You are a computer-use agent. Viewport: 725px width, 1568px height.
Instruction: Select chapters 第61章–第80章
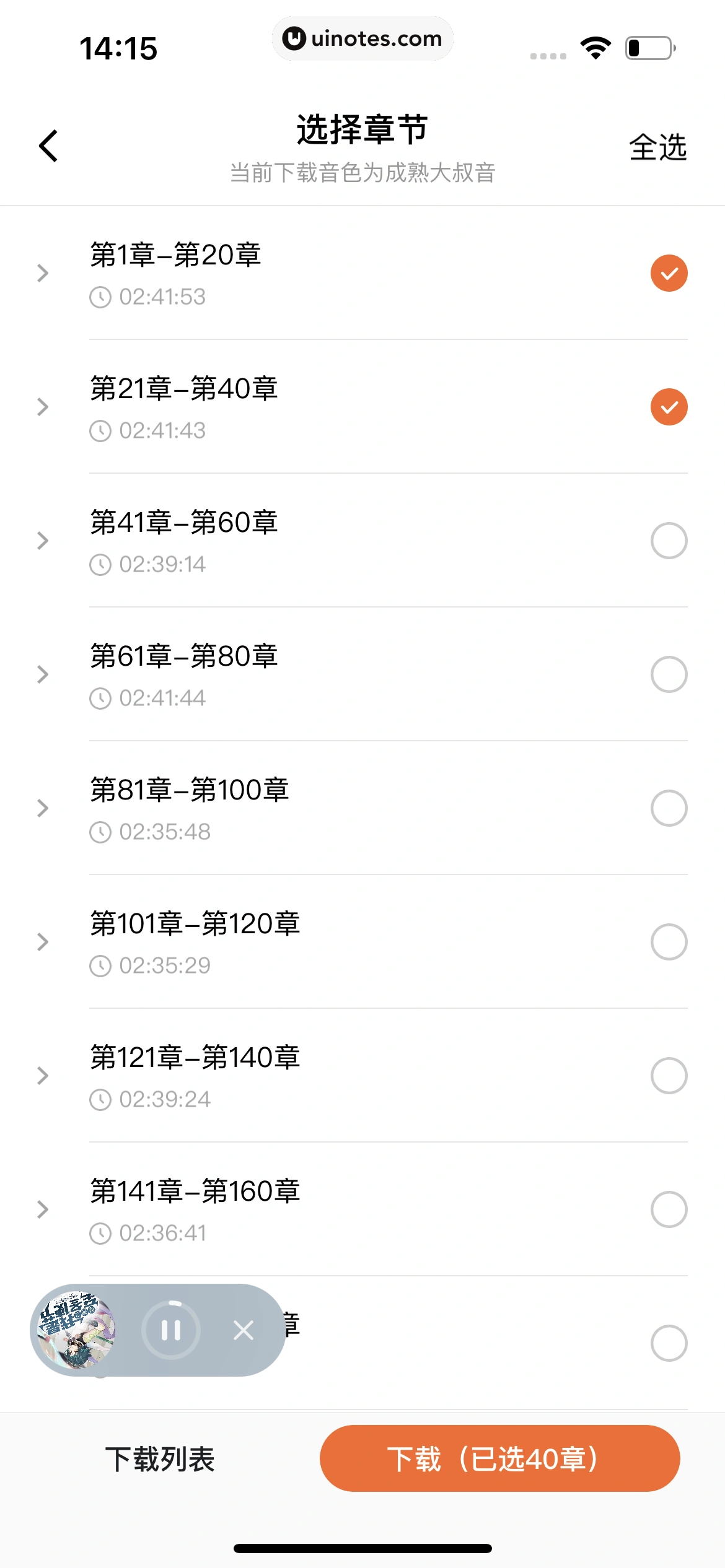669,674
